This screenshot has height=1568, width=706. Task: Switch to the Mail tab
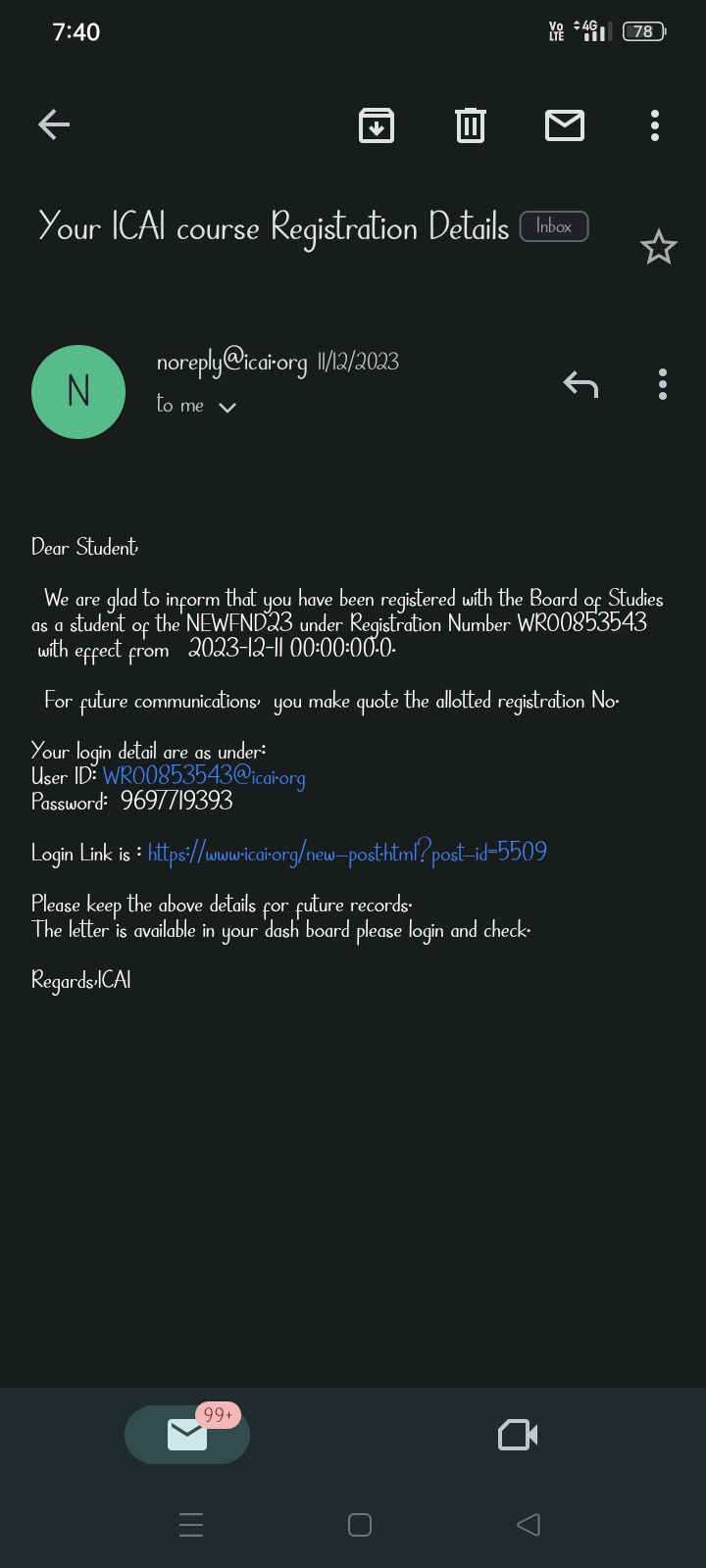pos(186,1435)
